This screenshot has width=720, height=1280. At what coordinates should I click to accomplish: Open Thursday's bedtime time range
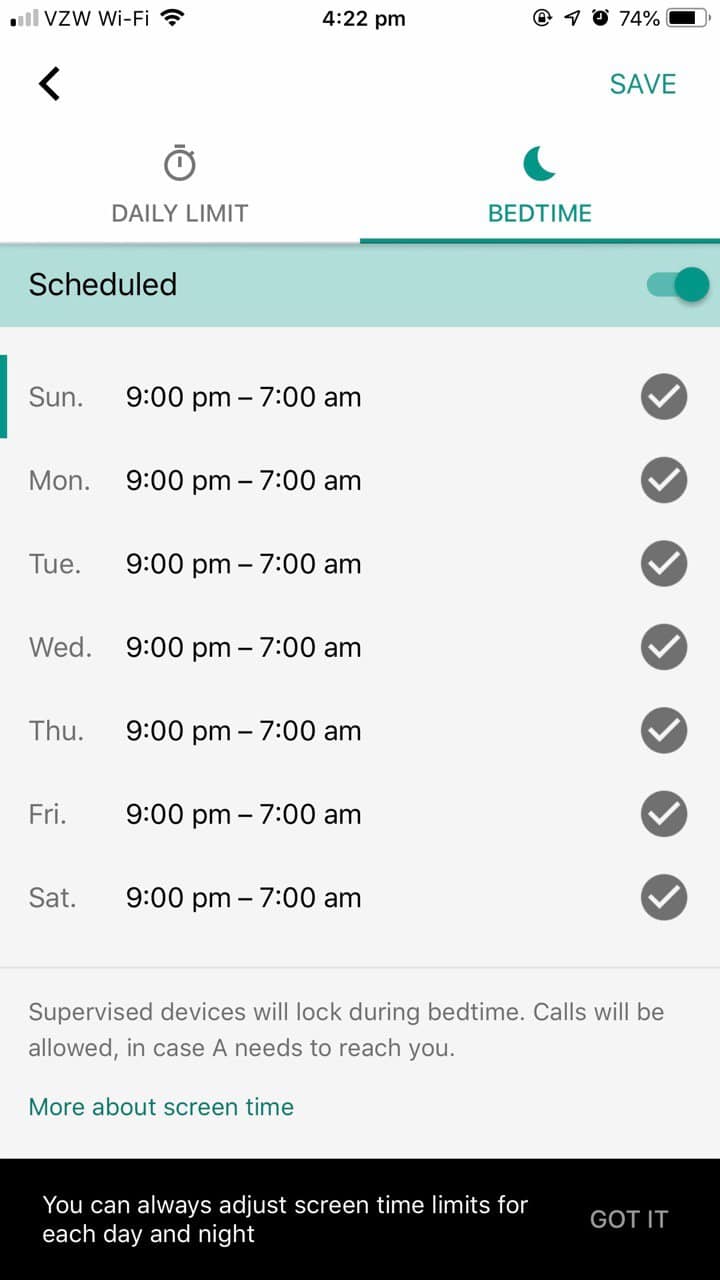[x=243, y=731]
